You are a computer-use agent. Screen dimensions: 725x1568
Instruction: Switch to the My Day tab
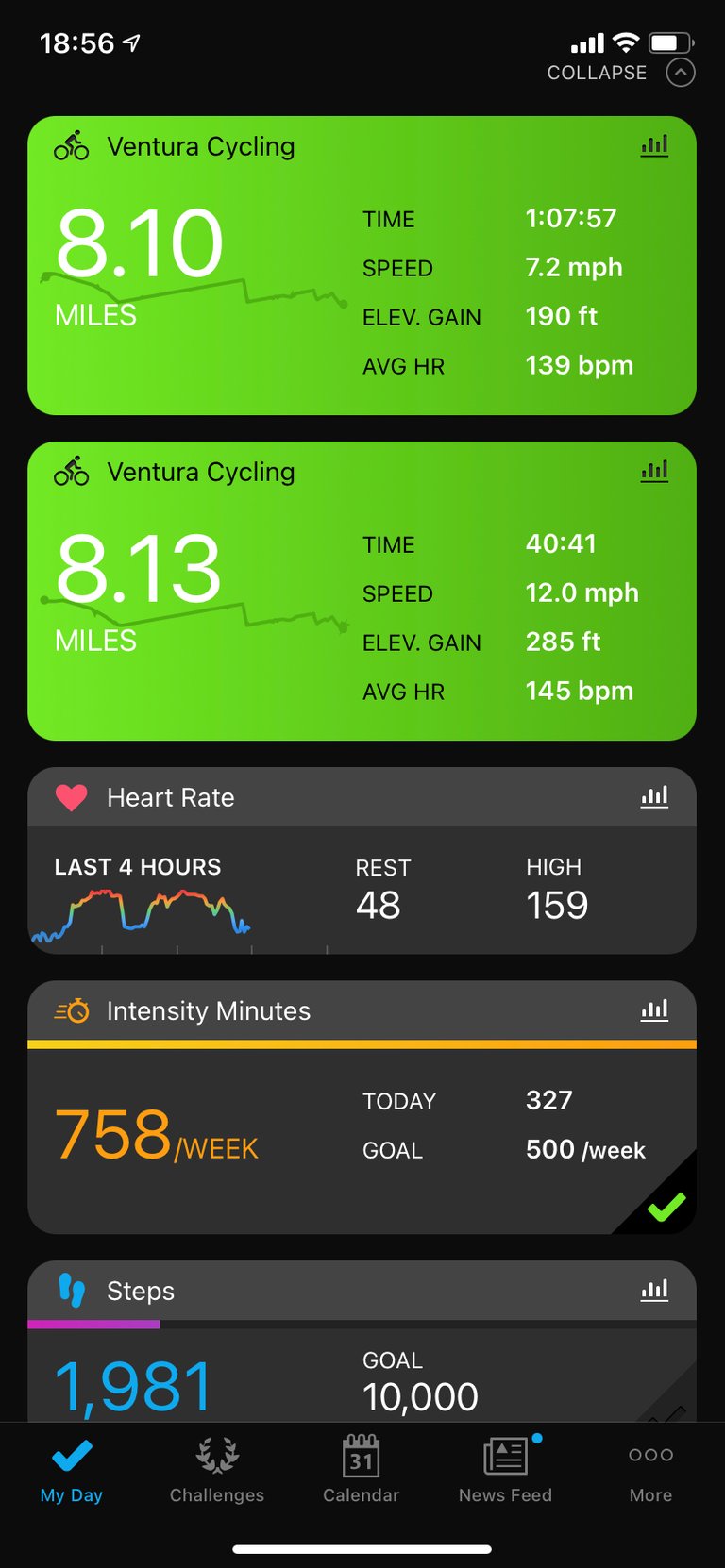72,1470
